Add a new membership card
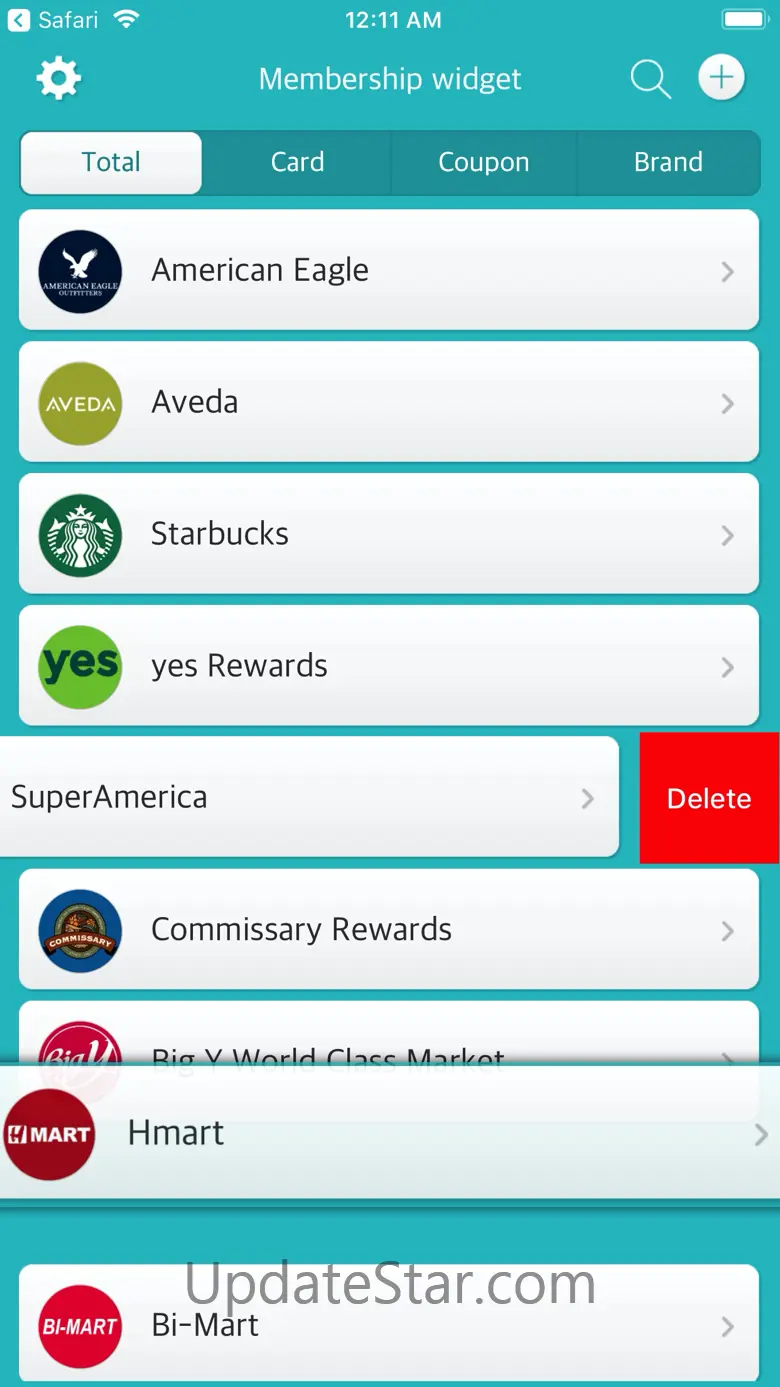Viewport: 780px width, 1387px height. [721, 78]
